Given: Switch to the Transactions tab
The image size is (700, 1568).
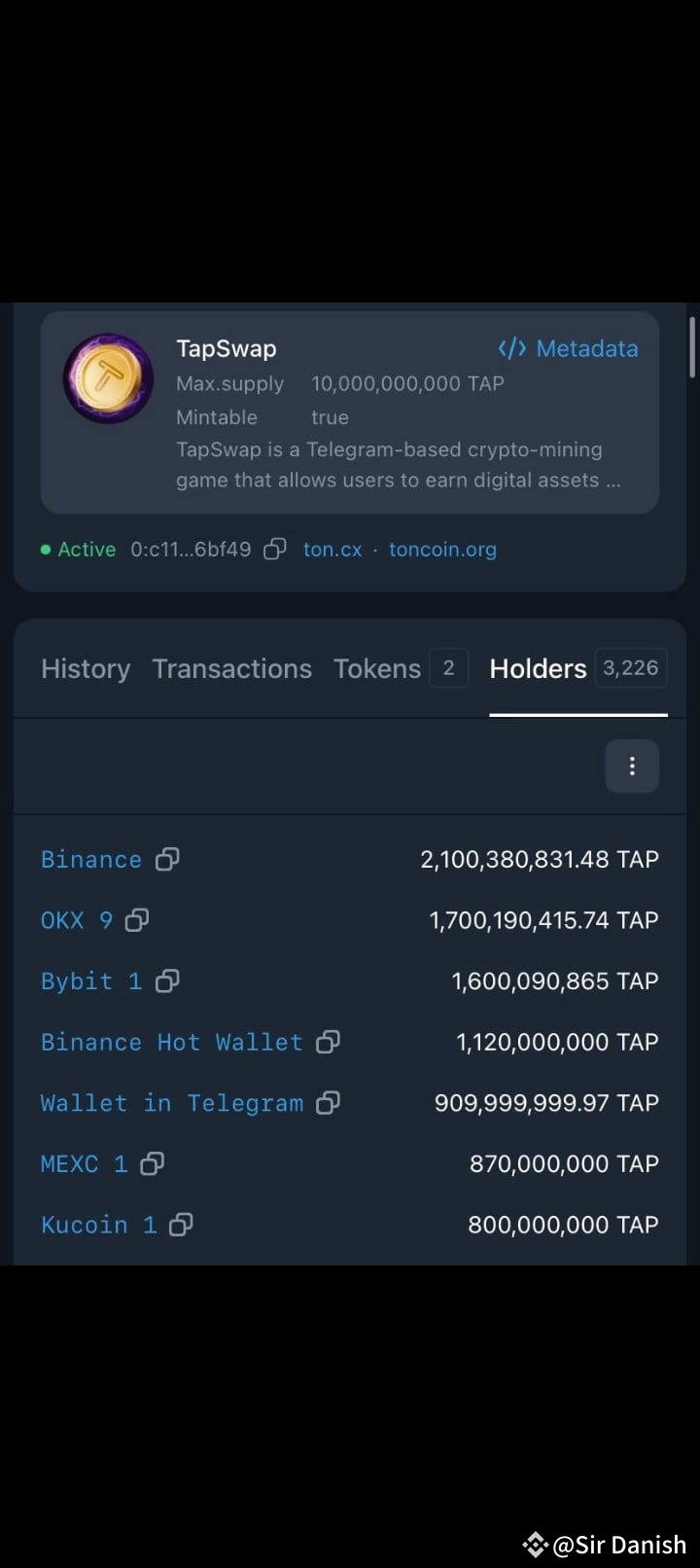Looking at the screenshot, I should (x=231, y=668).
